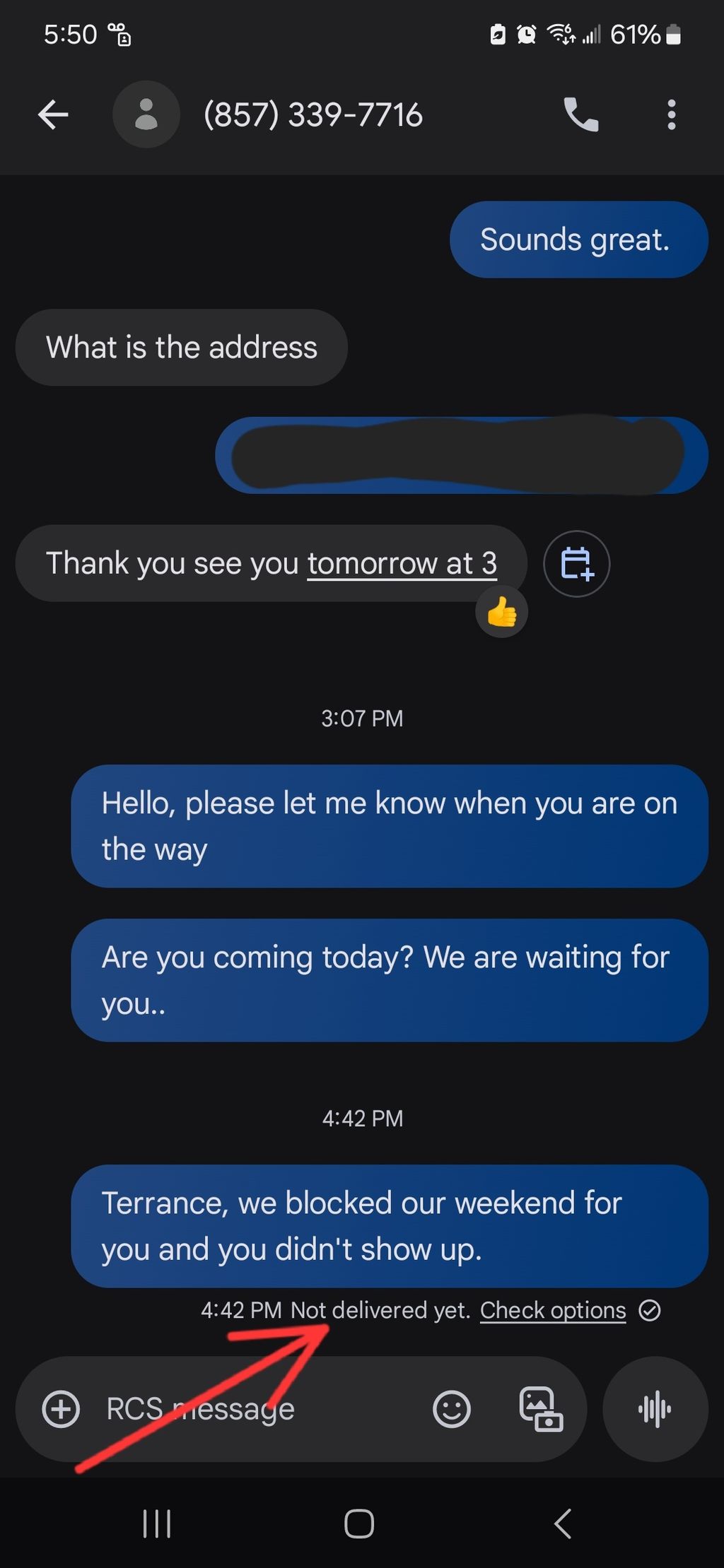Open recent apps
This screenshot has width=724, height=1568.
pos(157,1523)
